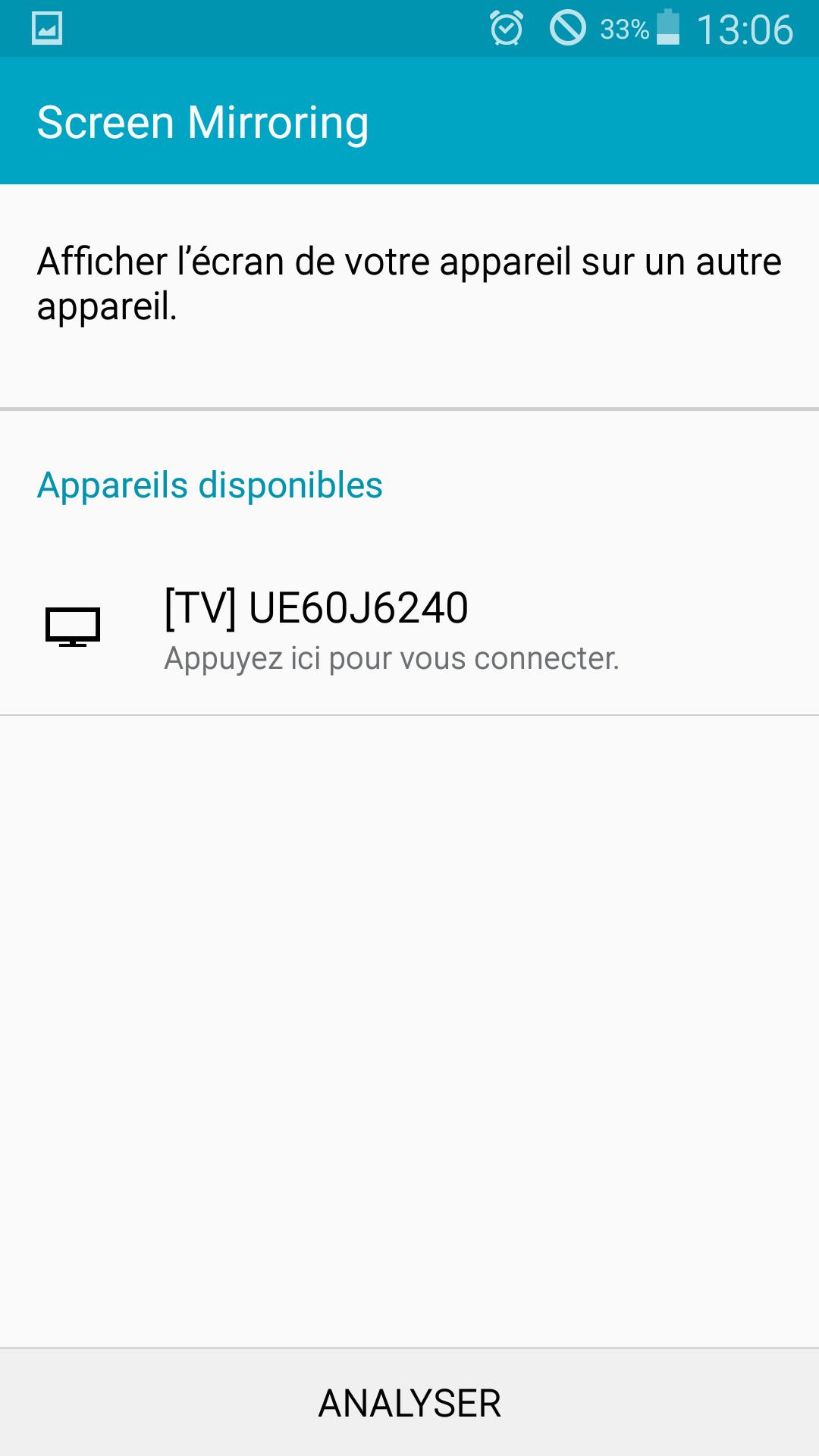Tap 'Appuyez ici pour vous connecter'

coord(392,658)
